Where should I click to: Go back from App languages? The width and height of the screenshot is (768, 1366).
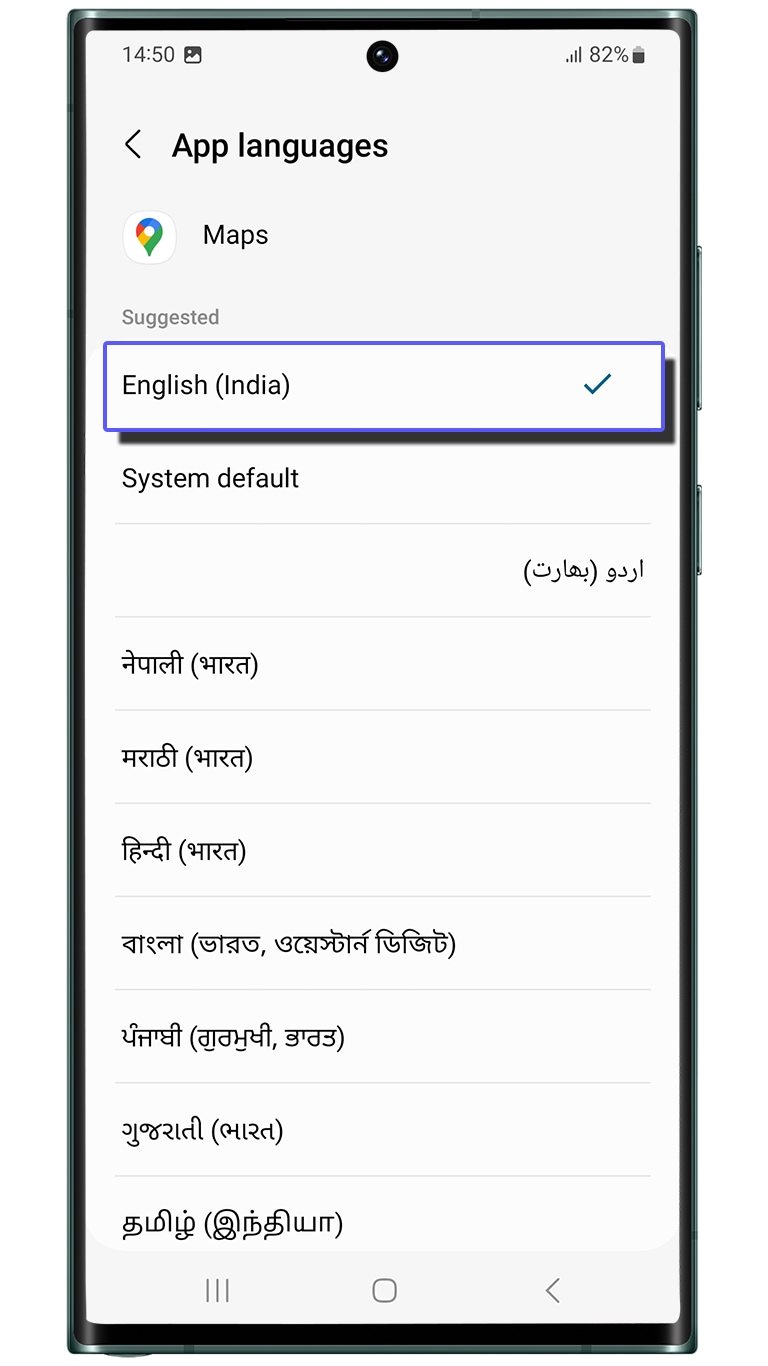133,145
